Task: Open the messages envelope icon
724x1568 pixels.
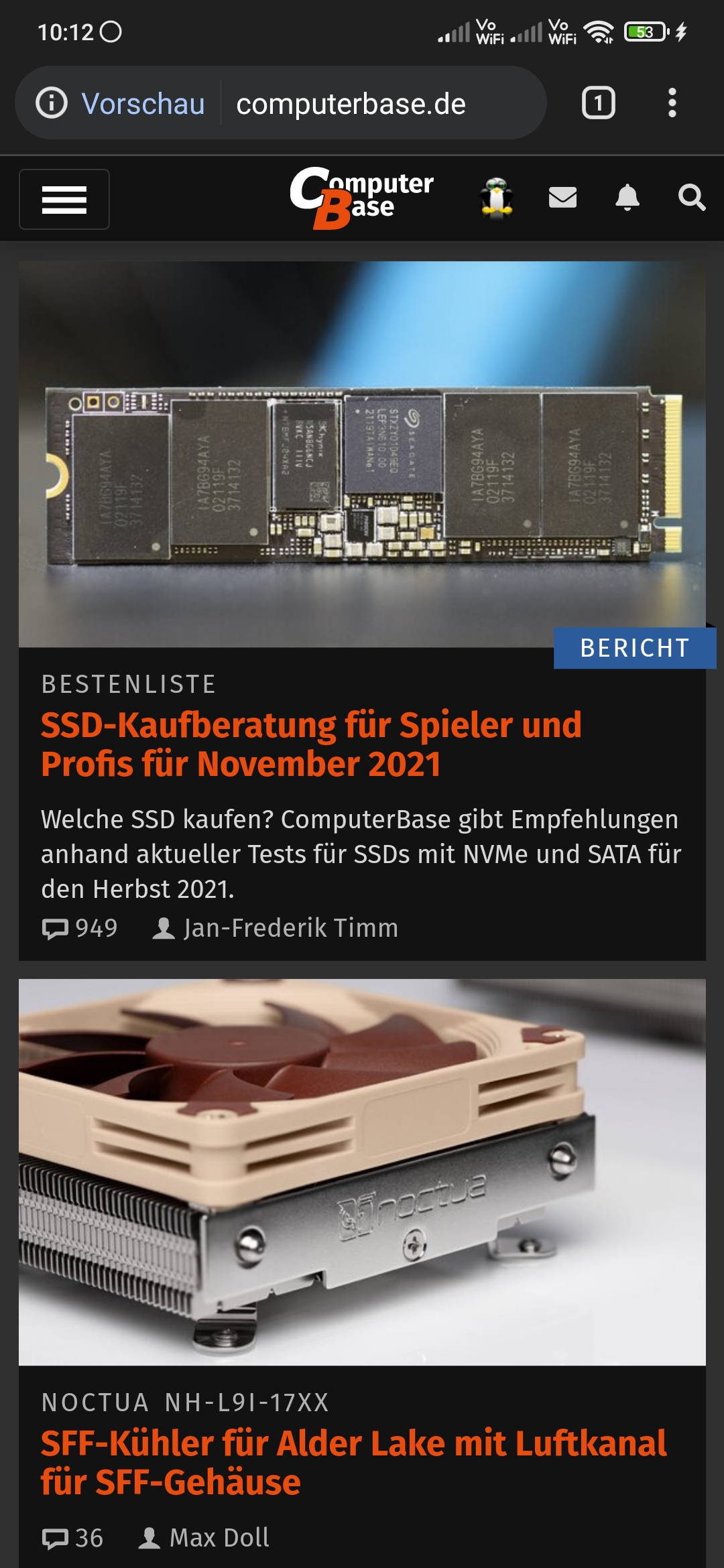Action: coord(562,198)
